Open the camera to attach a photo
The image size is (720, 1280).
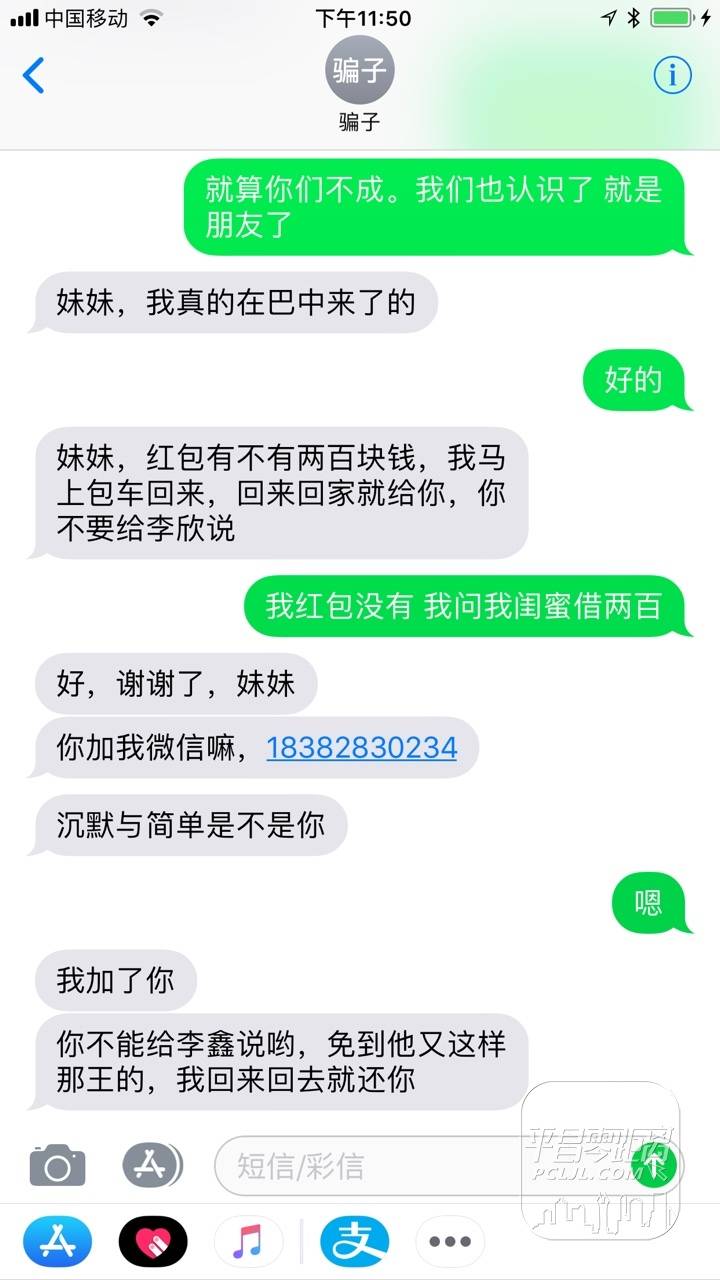(x=57, y=1166)
